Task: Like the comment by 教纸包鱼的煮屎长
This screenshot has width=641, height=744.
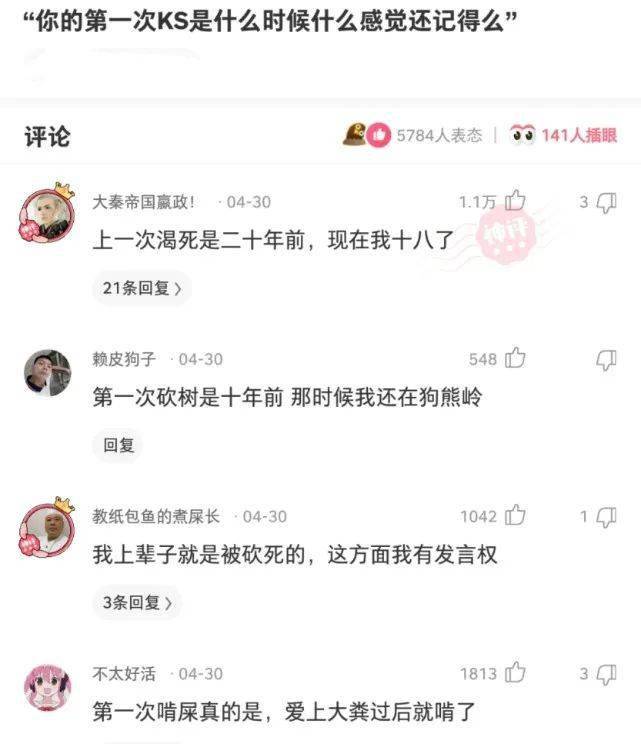Action: click(x=515, y=516)
